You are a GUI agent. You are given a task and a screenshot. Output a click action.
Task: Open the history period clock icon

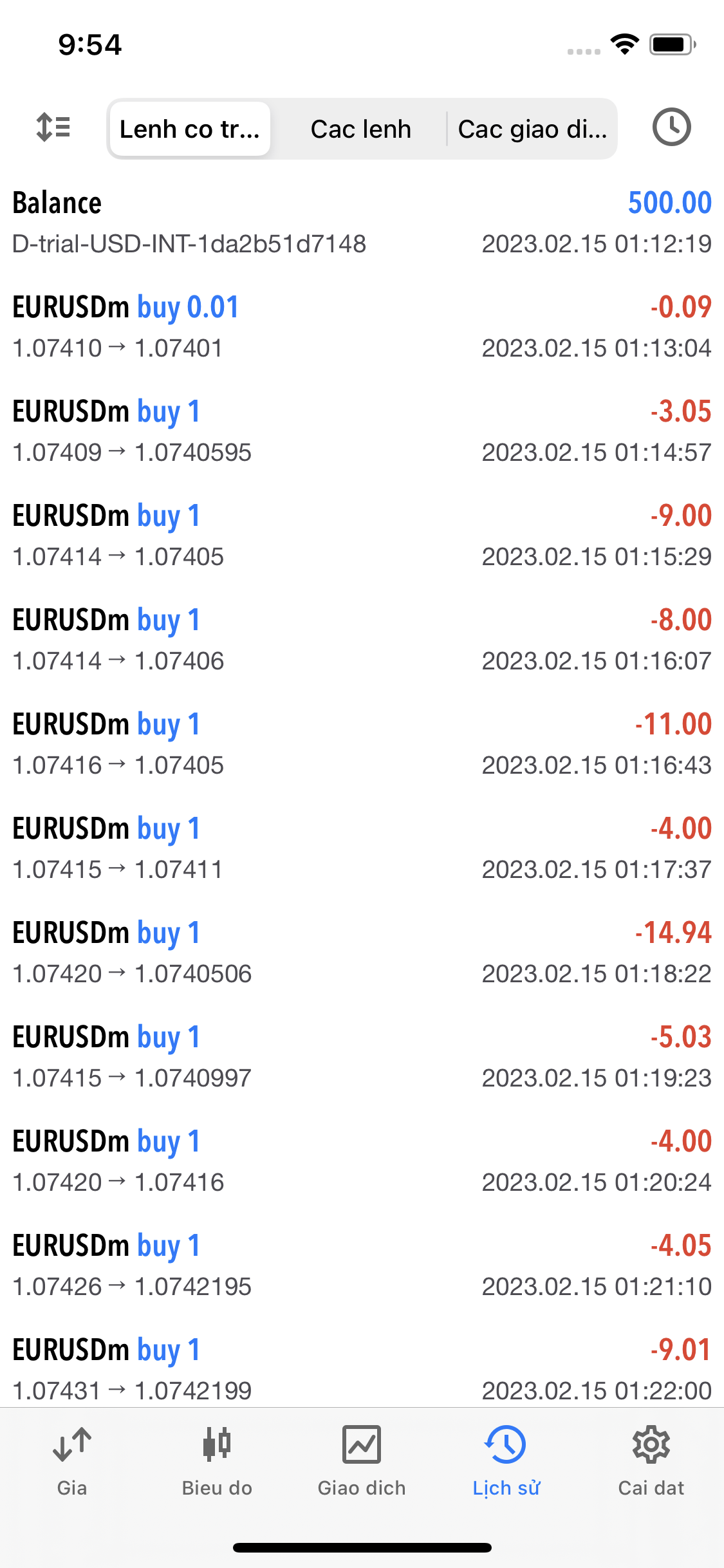[x=671, y=127]
